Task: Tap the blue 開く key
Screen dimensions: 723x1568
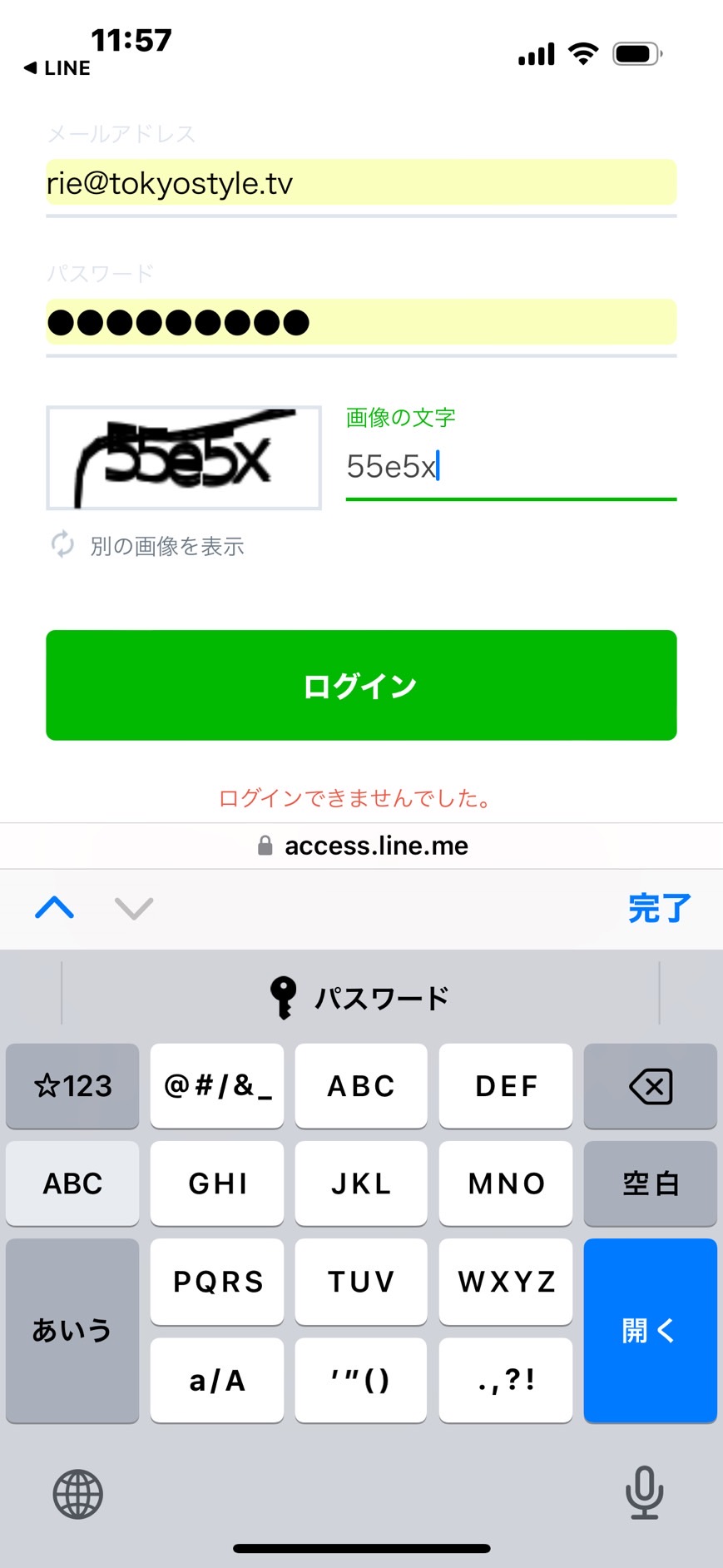Action: (651, 1330)
